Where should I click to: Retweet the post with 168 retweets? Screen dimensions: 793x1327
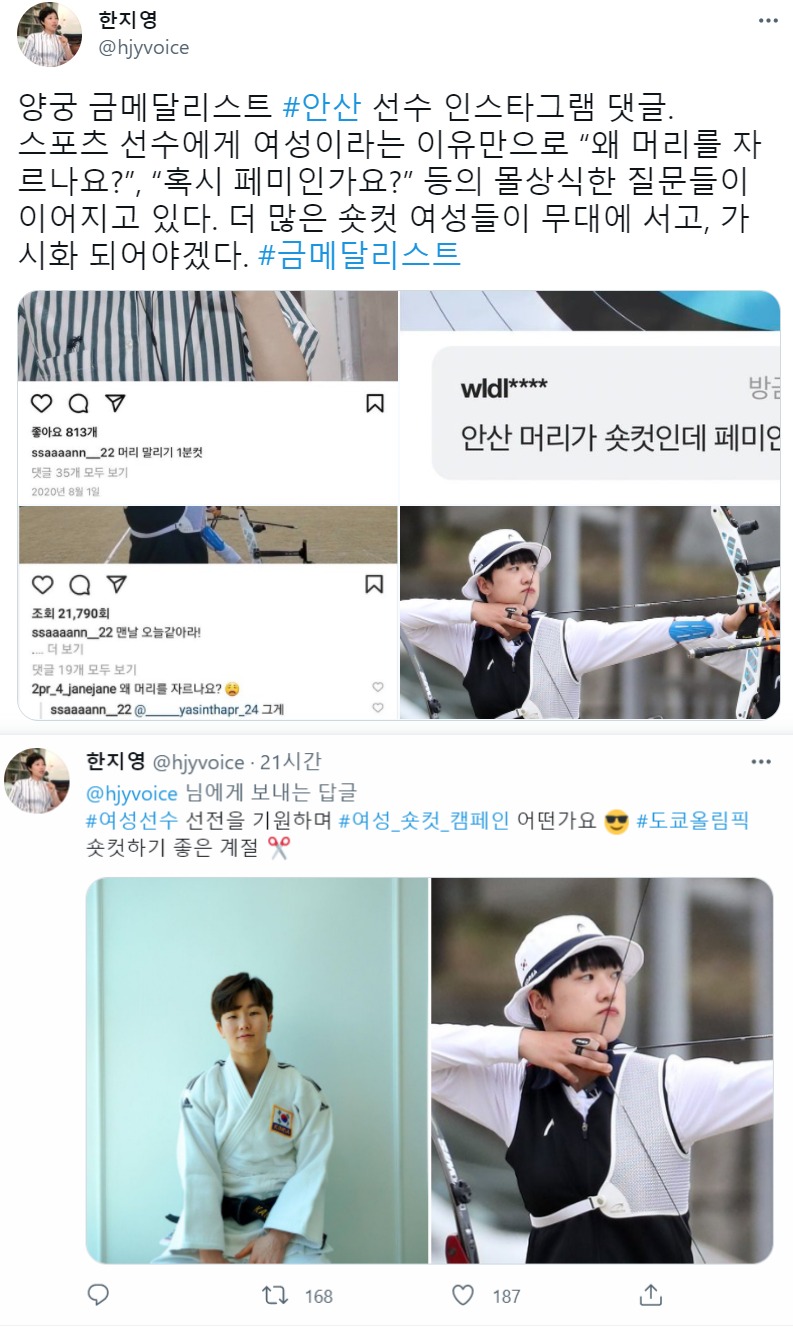[x=275, y=1295]
